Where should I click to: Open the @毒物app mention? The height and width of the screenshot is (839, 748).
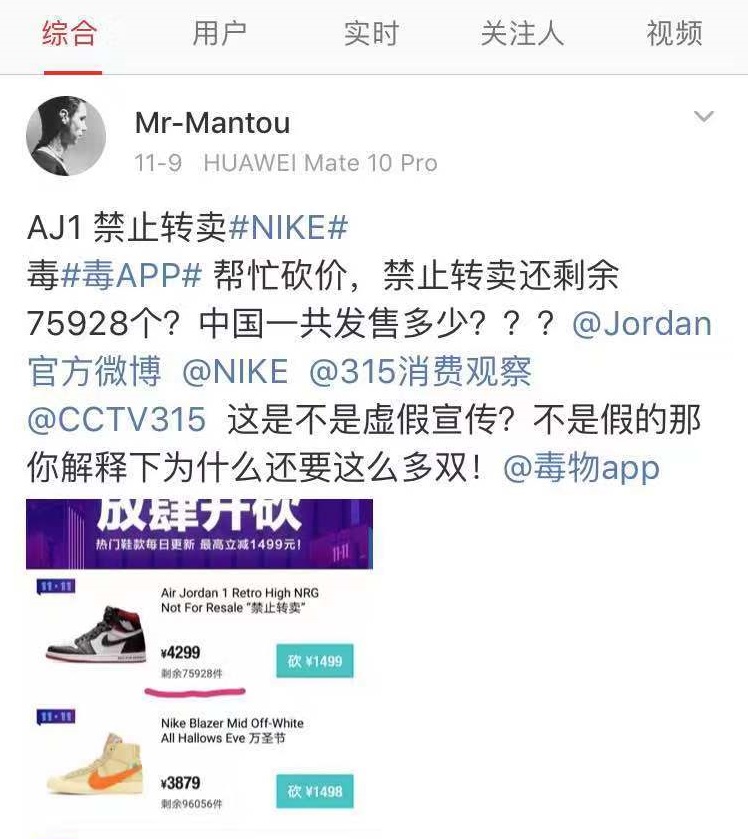pos(581,467)
